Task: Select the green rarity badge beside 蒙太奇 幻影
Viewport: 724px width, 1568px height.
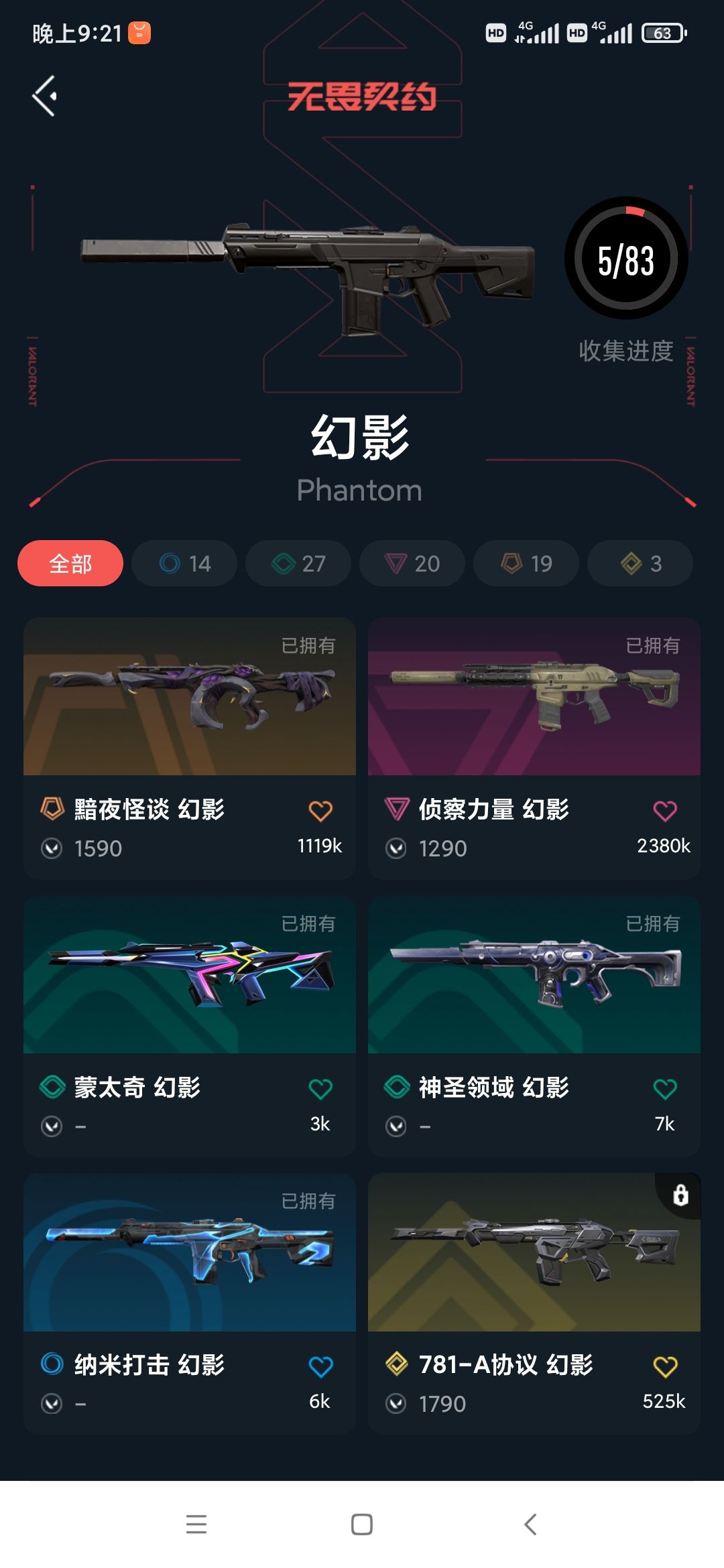Action: (51, 1087)
